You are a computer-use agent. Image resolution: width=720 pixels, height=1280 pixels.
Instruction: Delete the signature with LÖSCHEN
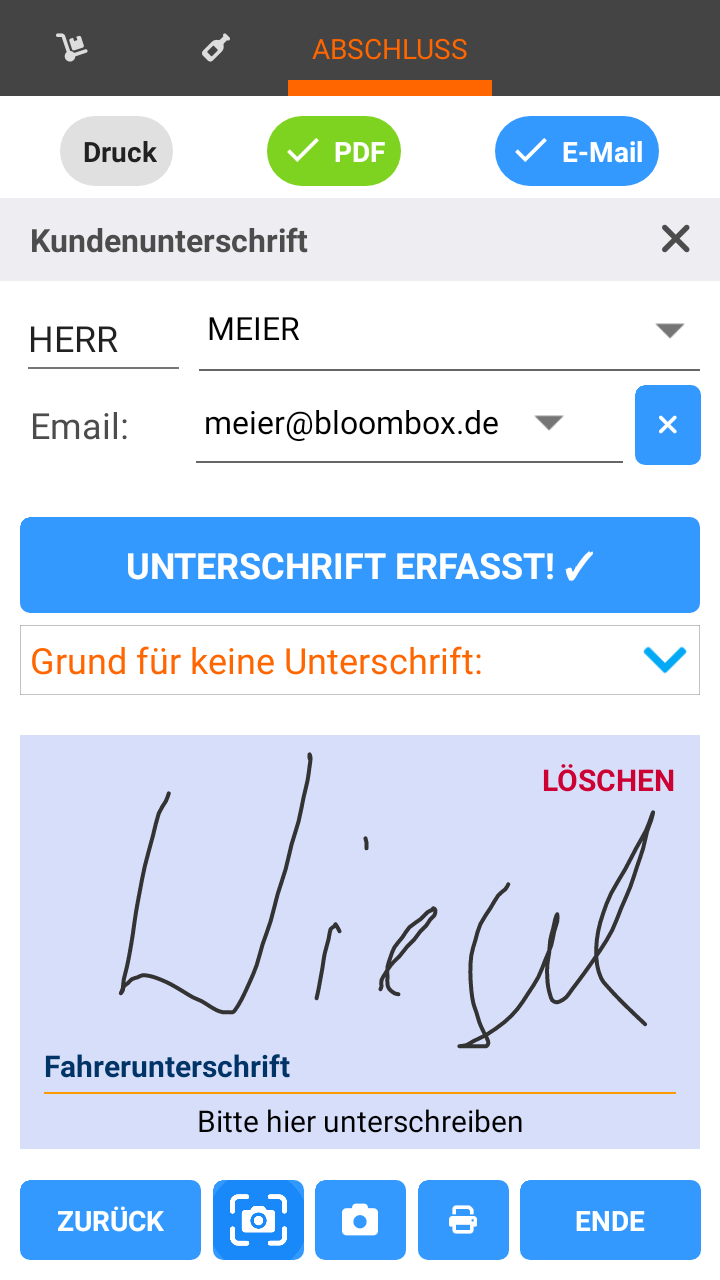[x=608, y=781]
